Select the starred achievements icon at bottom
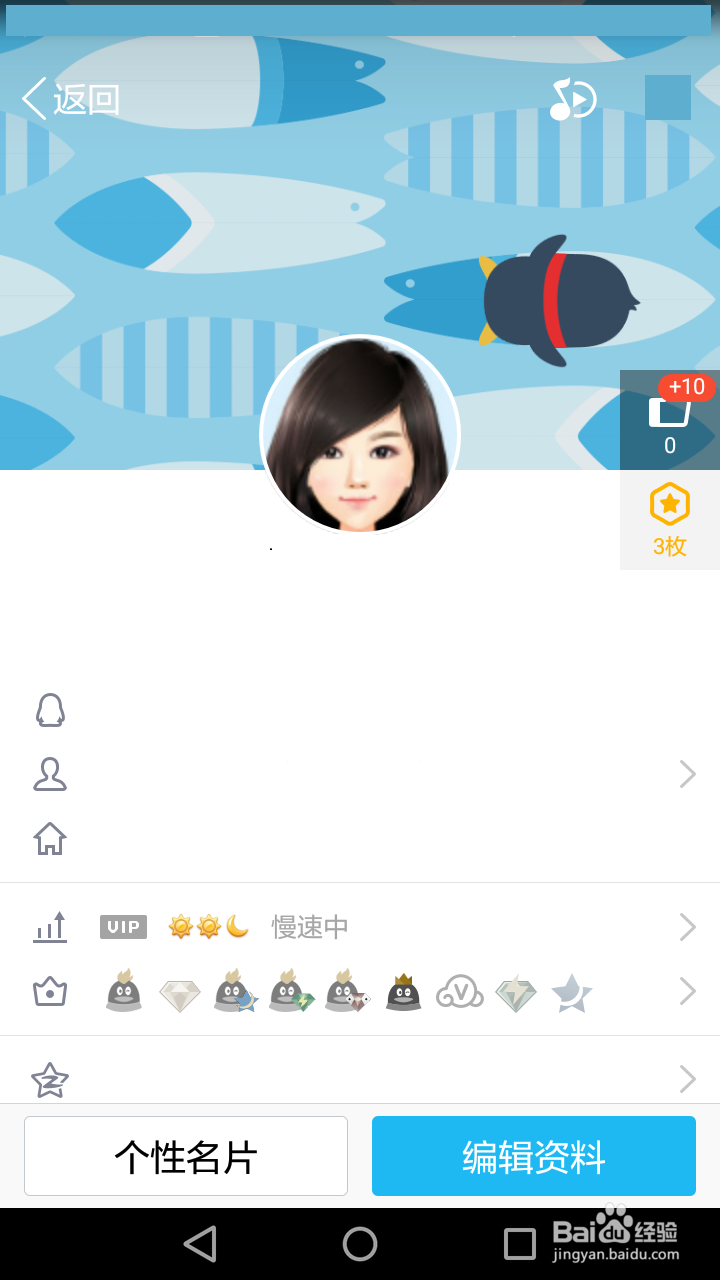This screenshot has width=720, height=1280. point(50,1080)
